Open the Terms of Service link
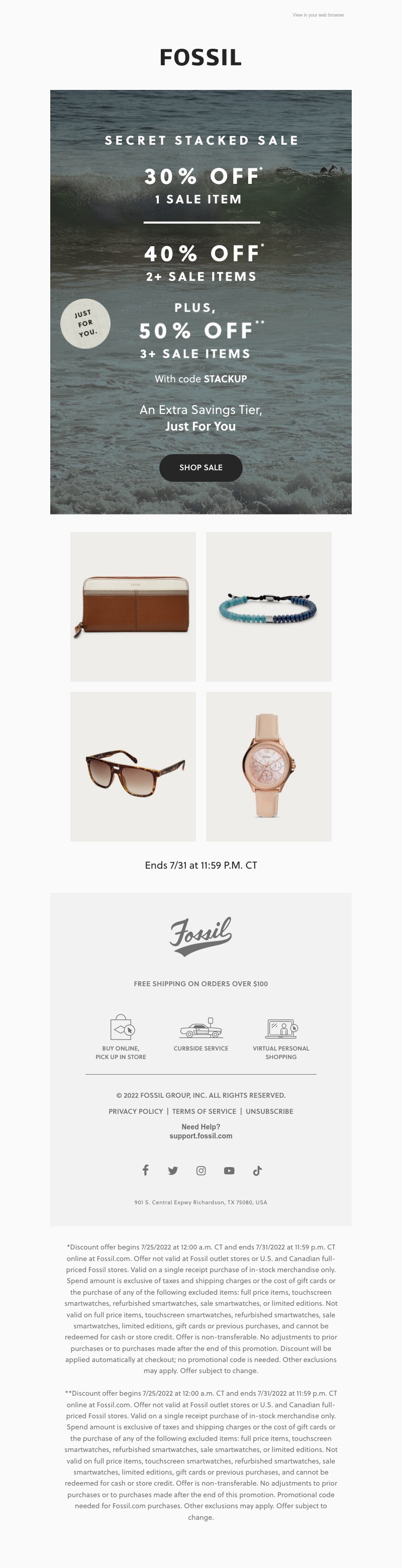Screen dimensions: 402x1568 [x=204, y=1111]
